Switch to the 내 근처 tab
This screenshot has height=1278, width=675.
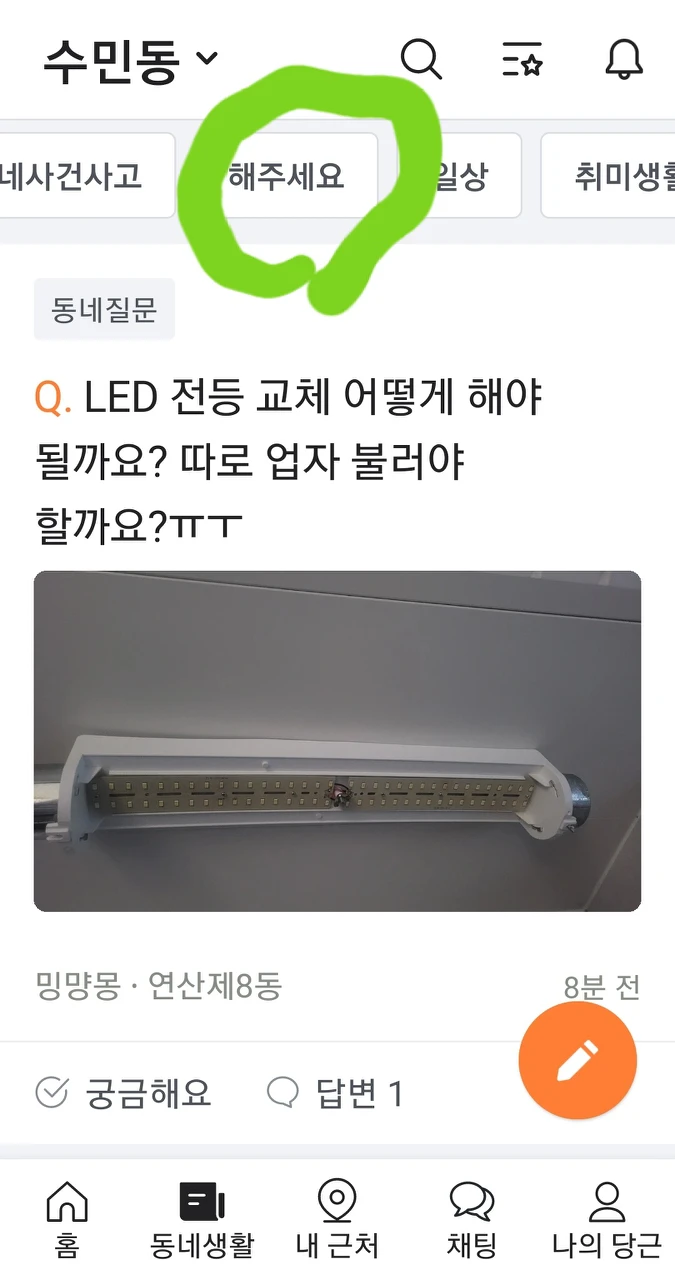(337, 1218)
